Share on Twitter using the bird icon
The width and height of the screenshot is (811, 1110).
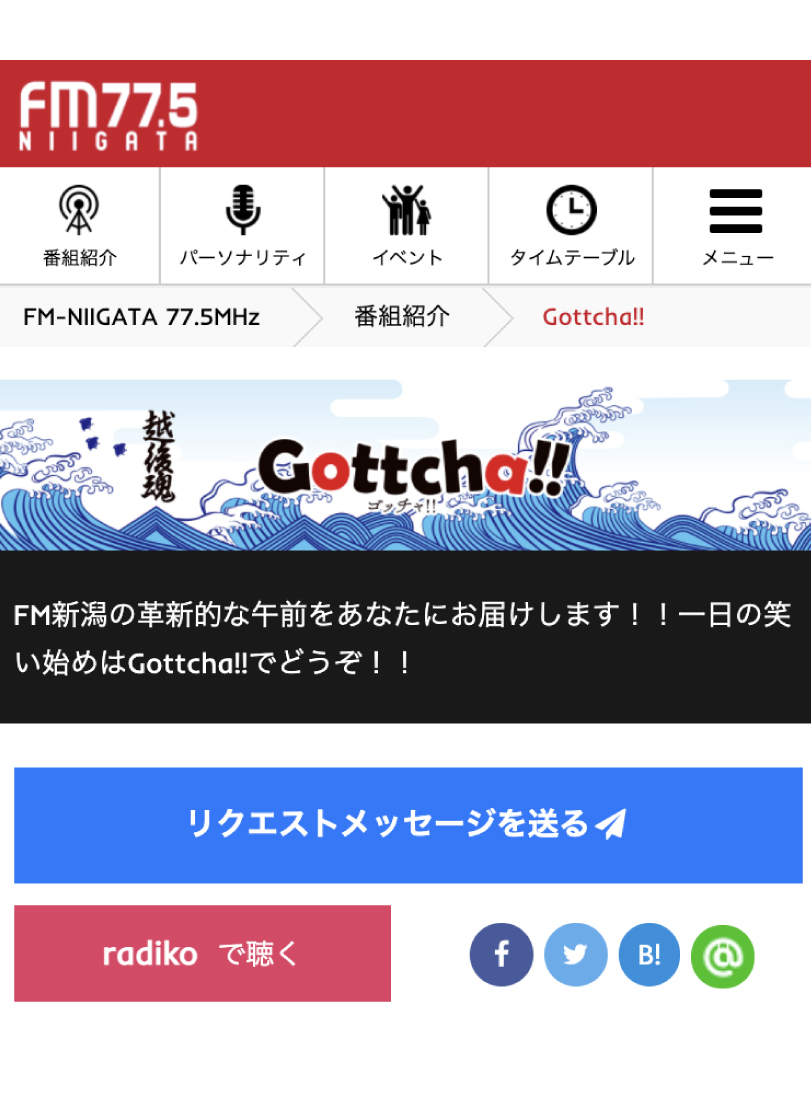coord(575,954)
